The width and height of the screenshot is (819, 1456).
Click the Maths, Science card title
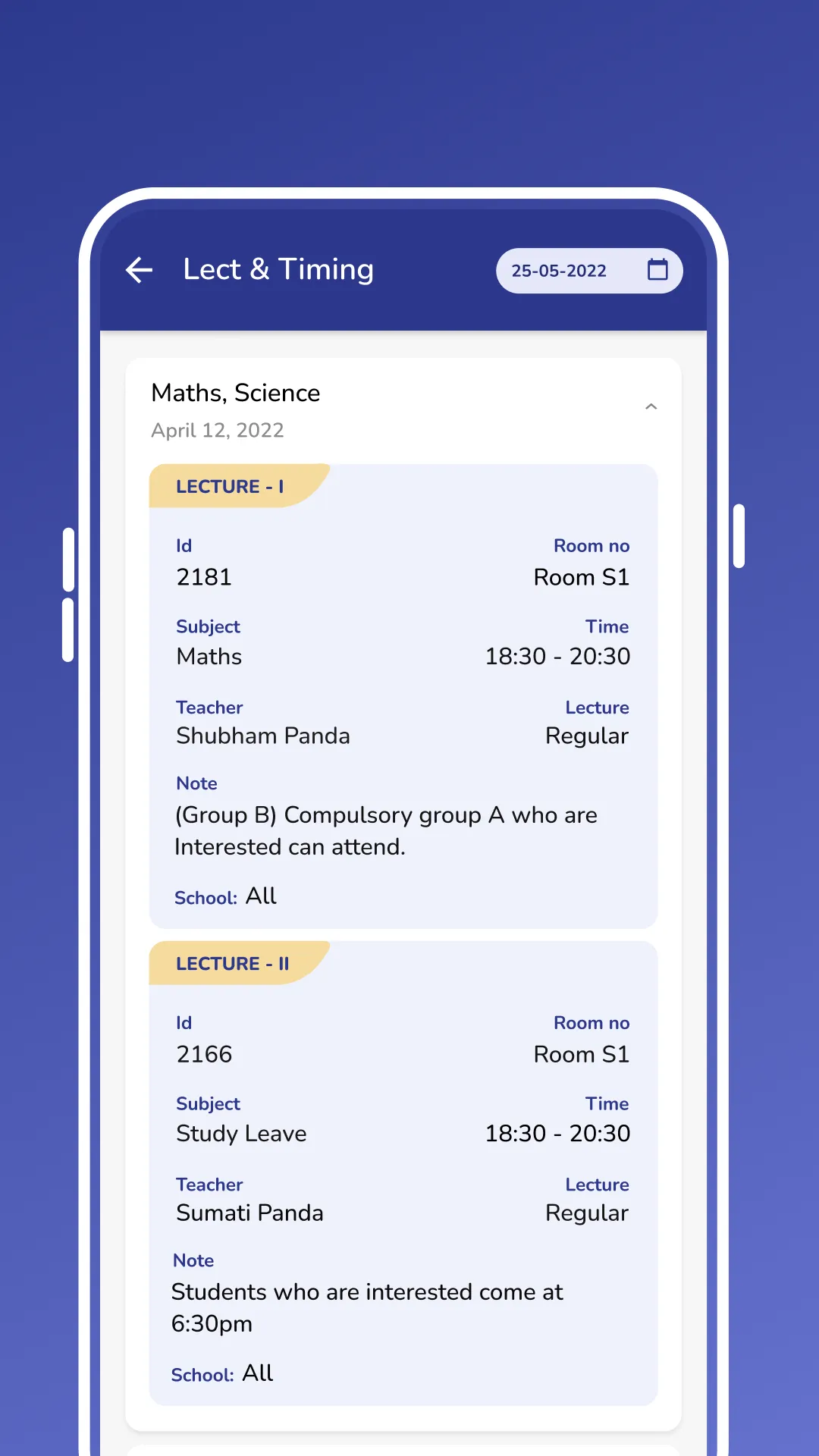click(235, 392)
